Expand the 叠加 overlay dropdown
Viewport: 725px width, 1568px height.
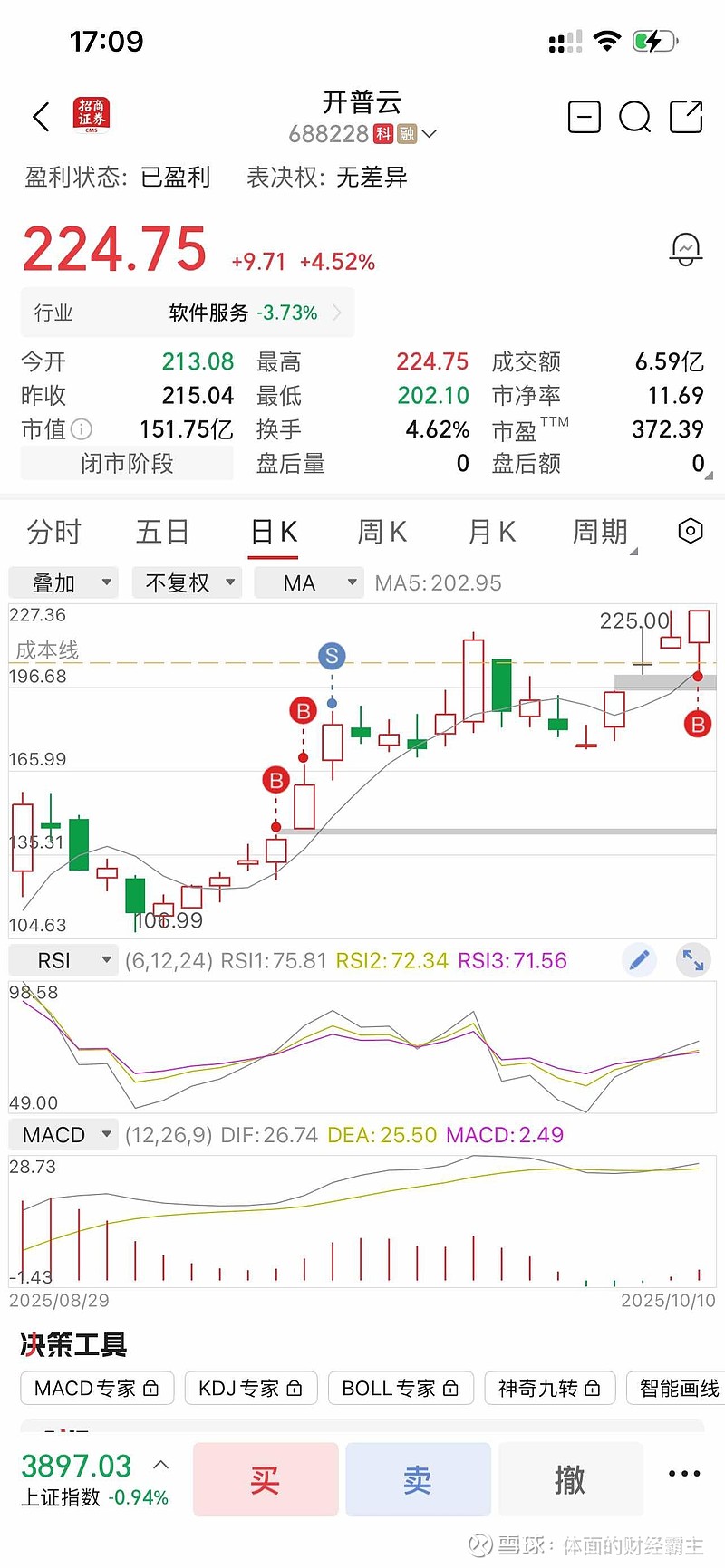[x=63, y=582]
